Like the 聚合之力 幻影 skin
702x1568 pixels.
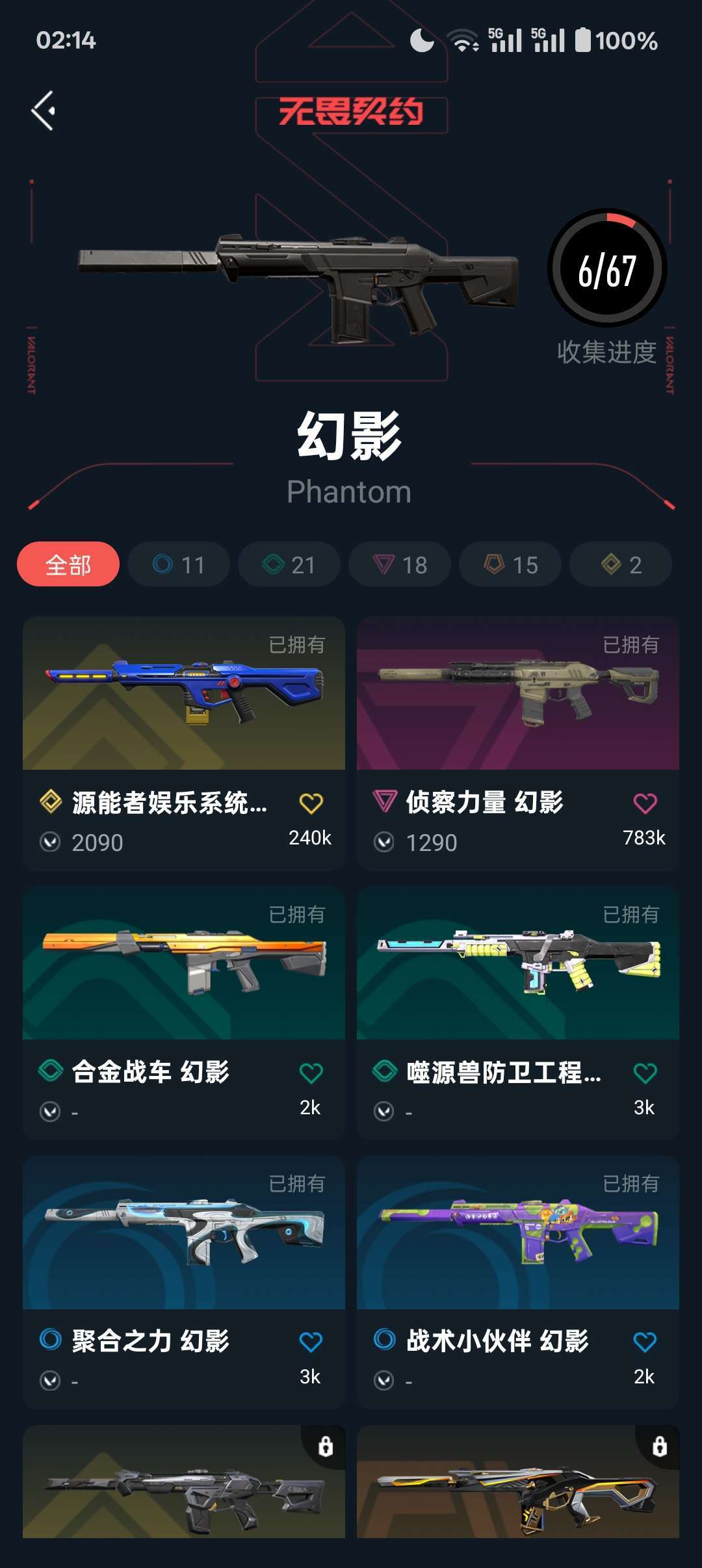311,1342
